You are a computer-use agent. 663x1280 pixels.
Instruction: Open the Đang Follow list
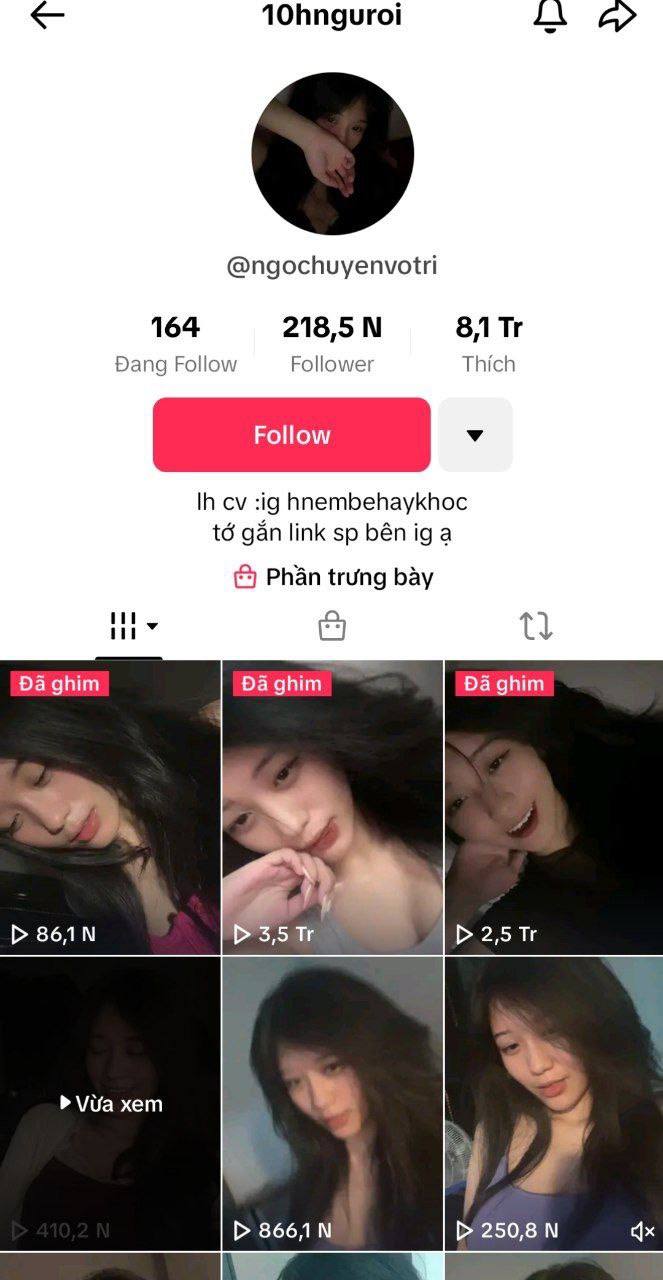[x=176, y=344]
